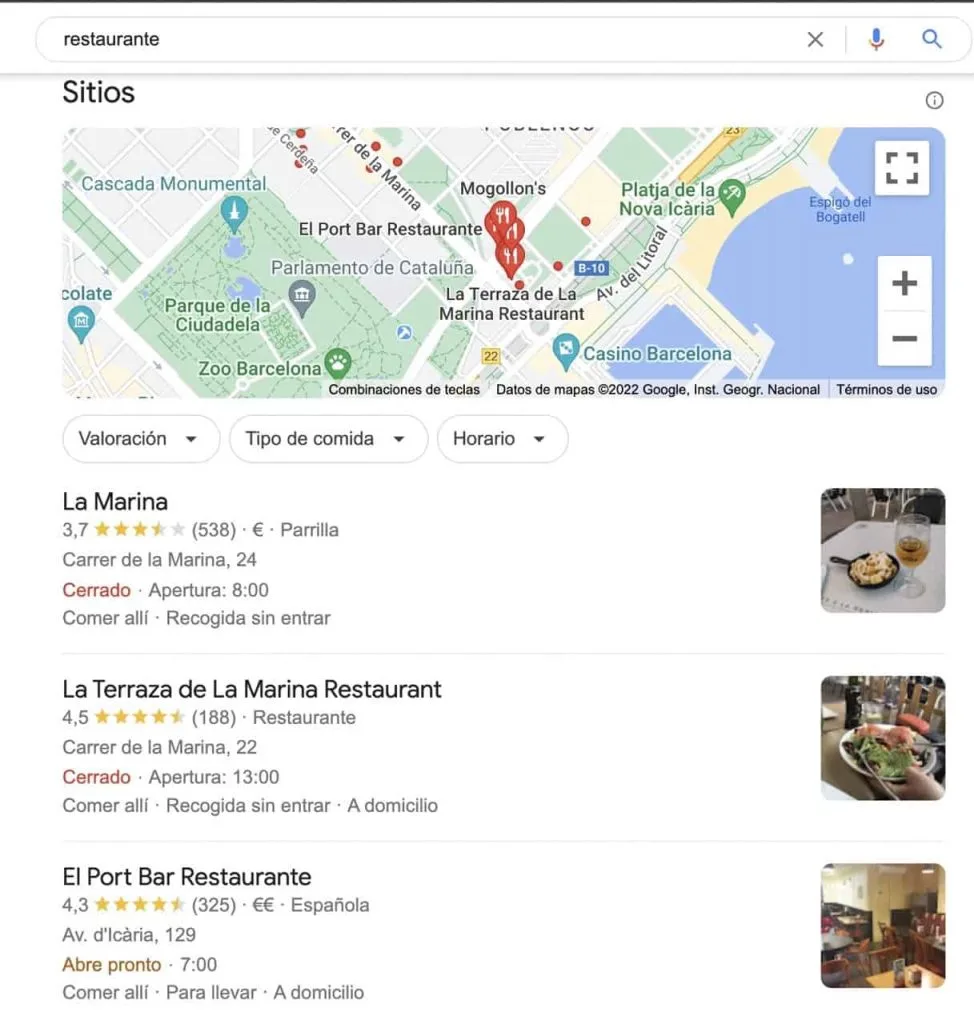Open El Port Bar Restaurante listing
The image size is (974, 1024).
[x=187, y=877]
